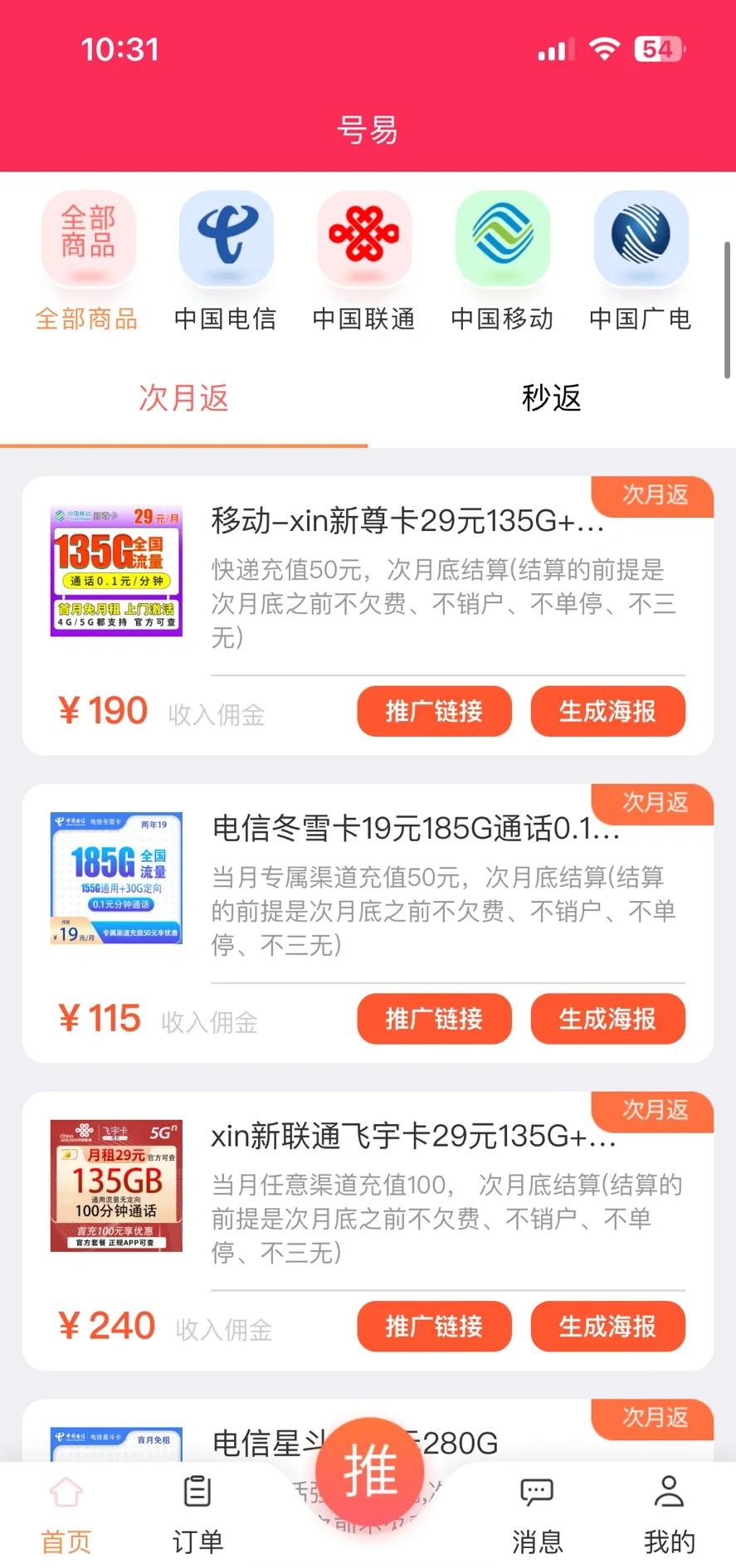
Task: Copy 推广链接 for xin新联通飞宇卡
Action: pos(434,1327)
